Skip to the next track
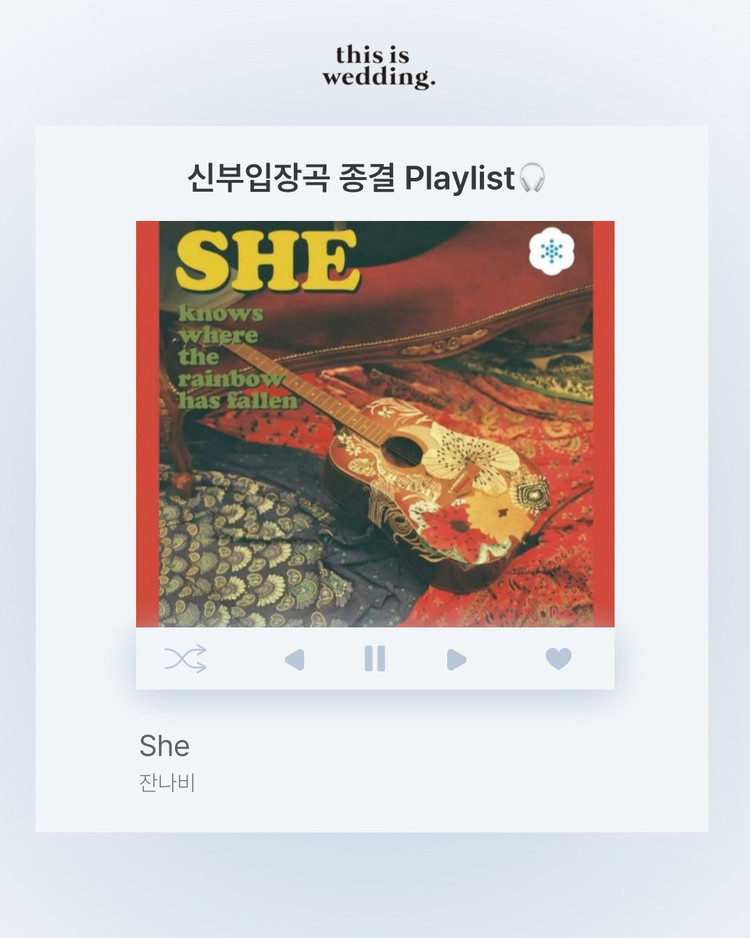 (457, 659)
